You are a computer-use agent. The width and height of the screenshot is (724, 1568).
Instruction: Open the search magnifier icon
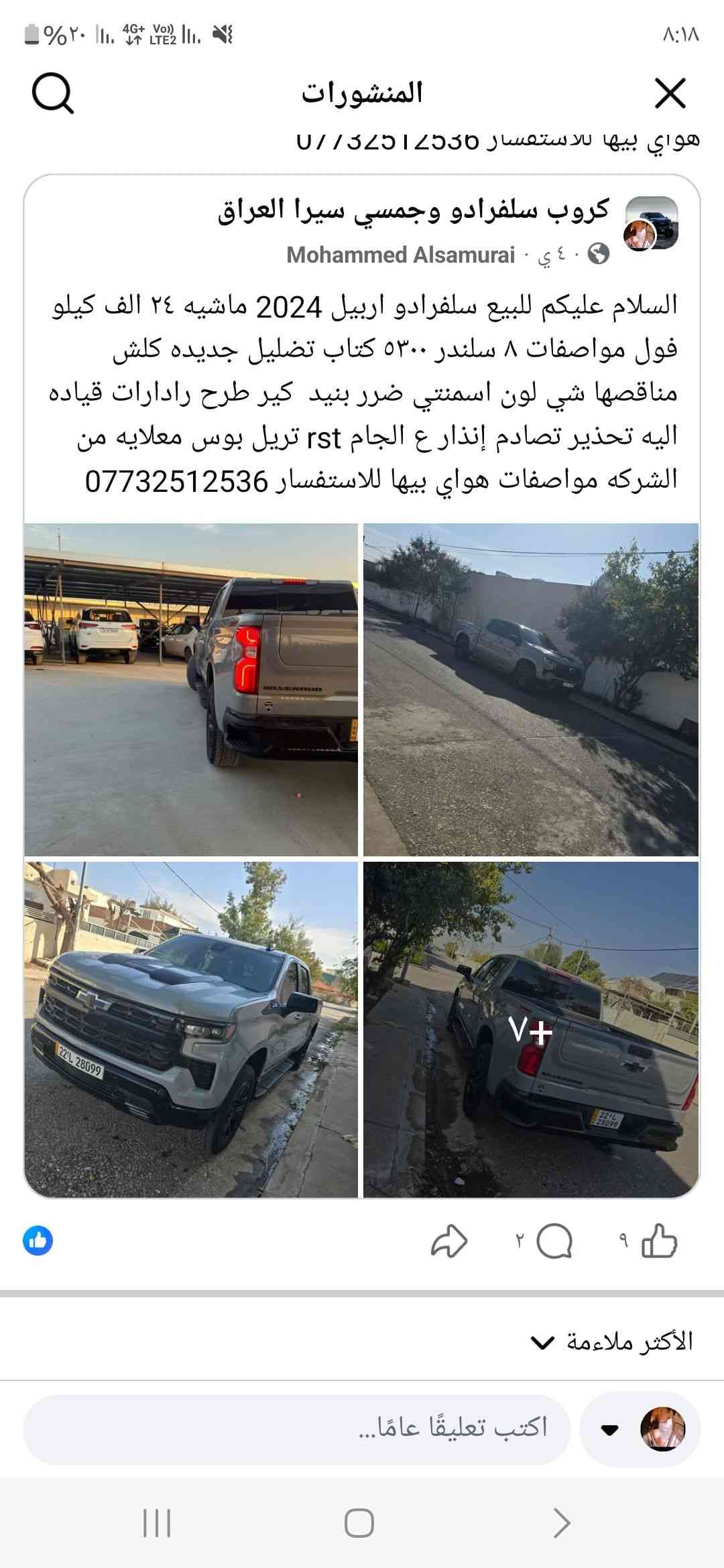point(52,94)
